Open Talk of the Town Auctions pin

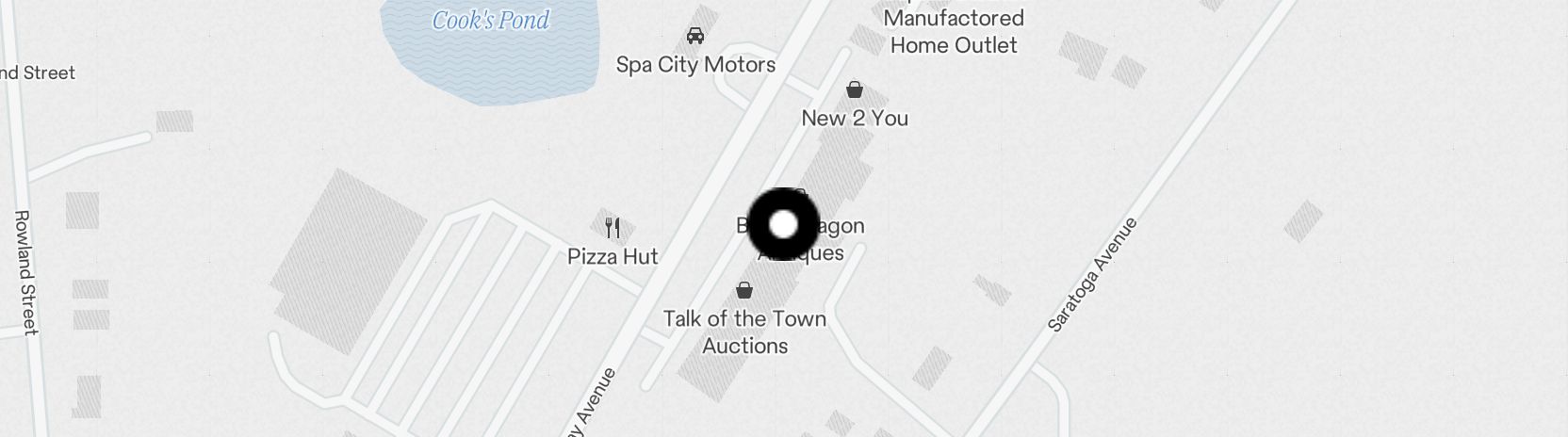pyautogui.click(x=744, y=290)
